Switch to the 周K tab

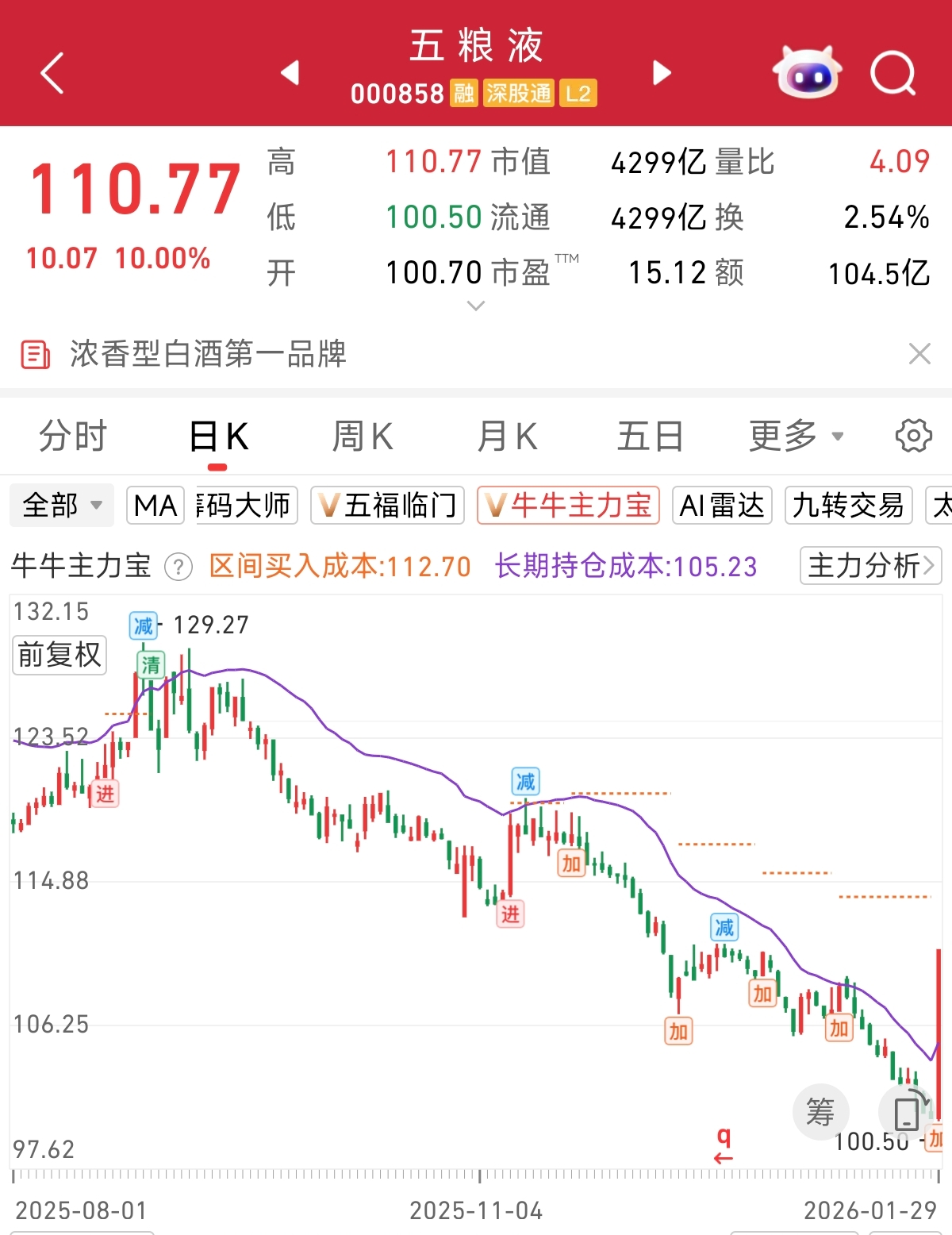[x=362, y=437]
